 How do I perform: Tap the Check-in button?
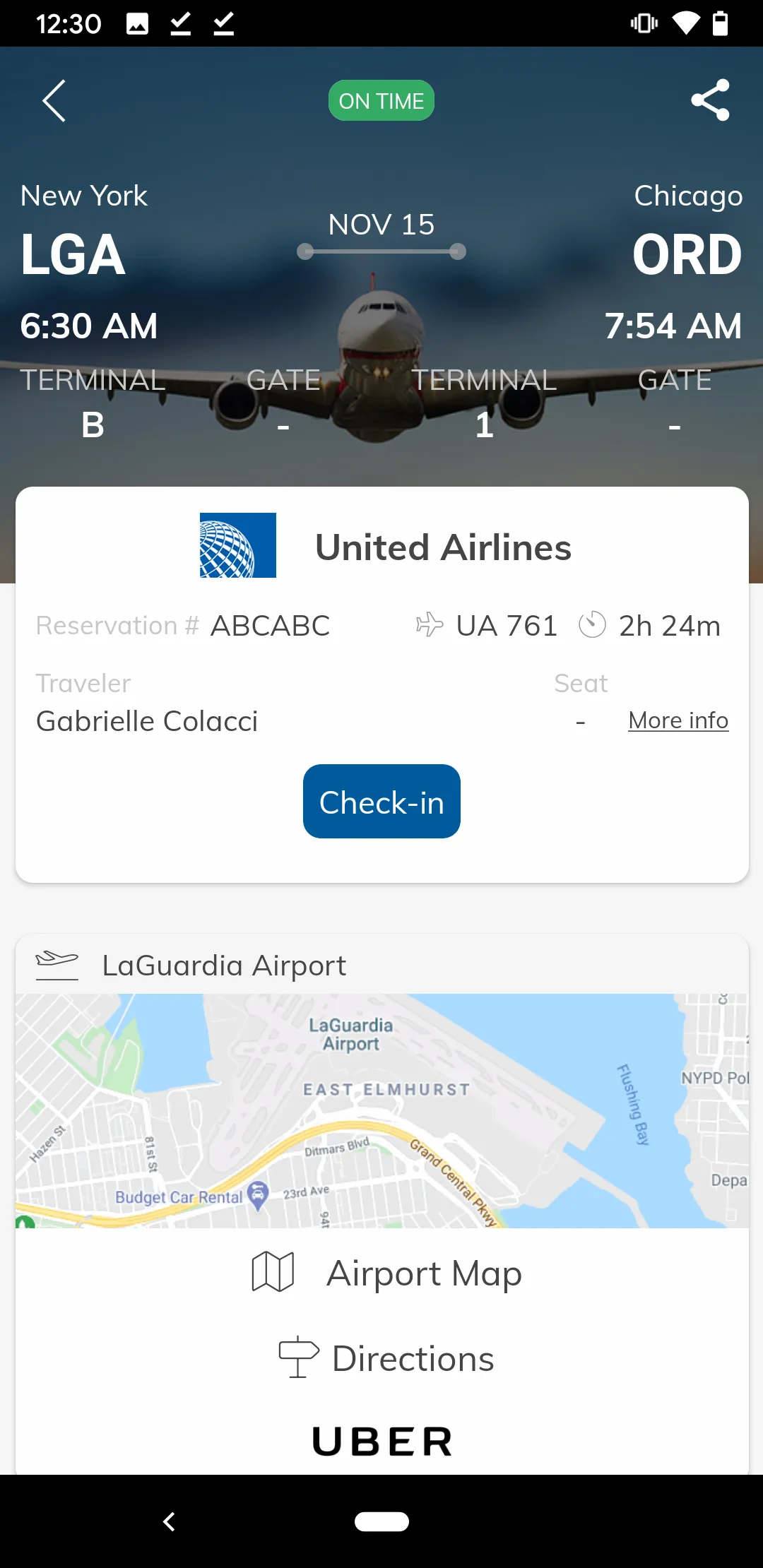[x=381, y=802]
